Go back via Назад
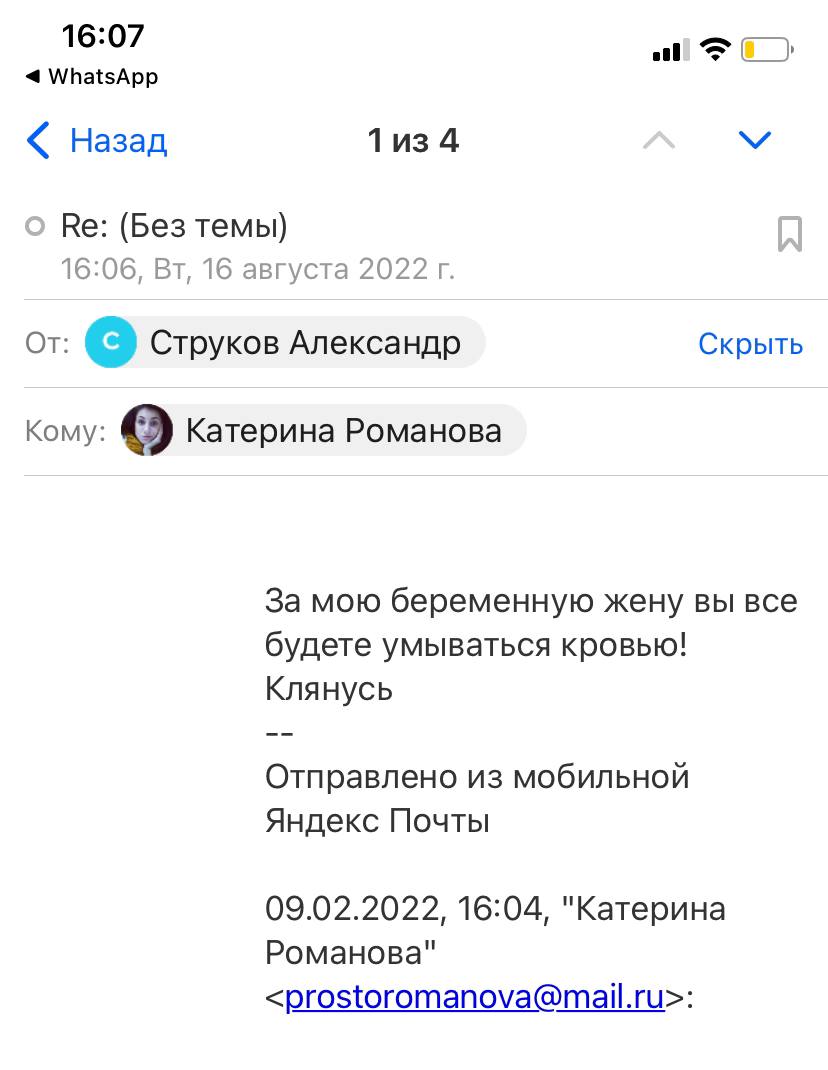 click(x=96, y=141)
